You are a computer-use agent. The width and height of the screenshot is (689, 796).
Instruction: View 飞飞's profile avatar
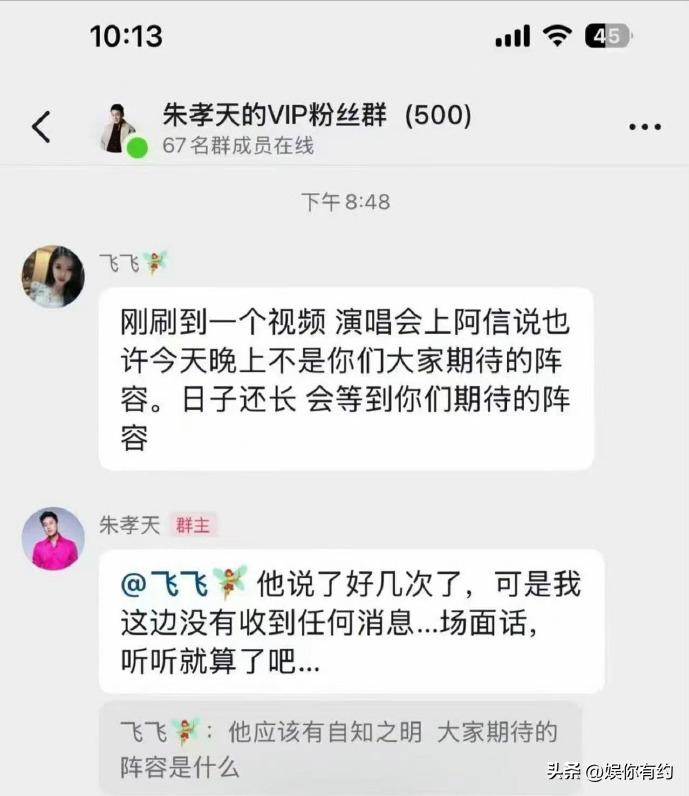point(53,277)
